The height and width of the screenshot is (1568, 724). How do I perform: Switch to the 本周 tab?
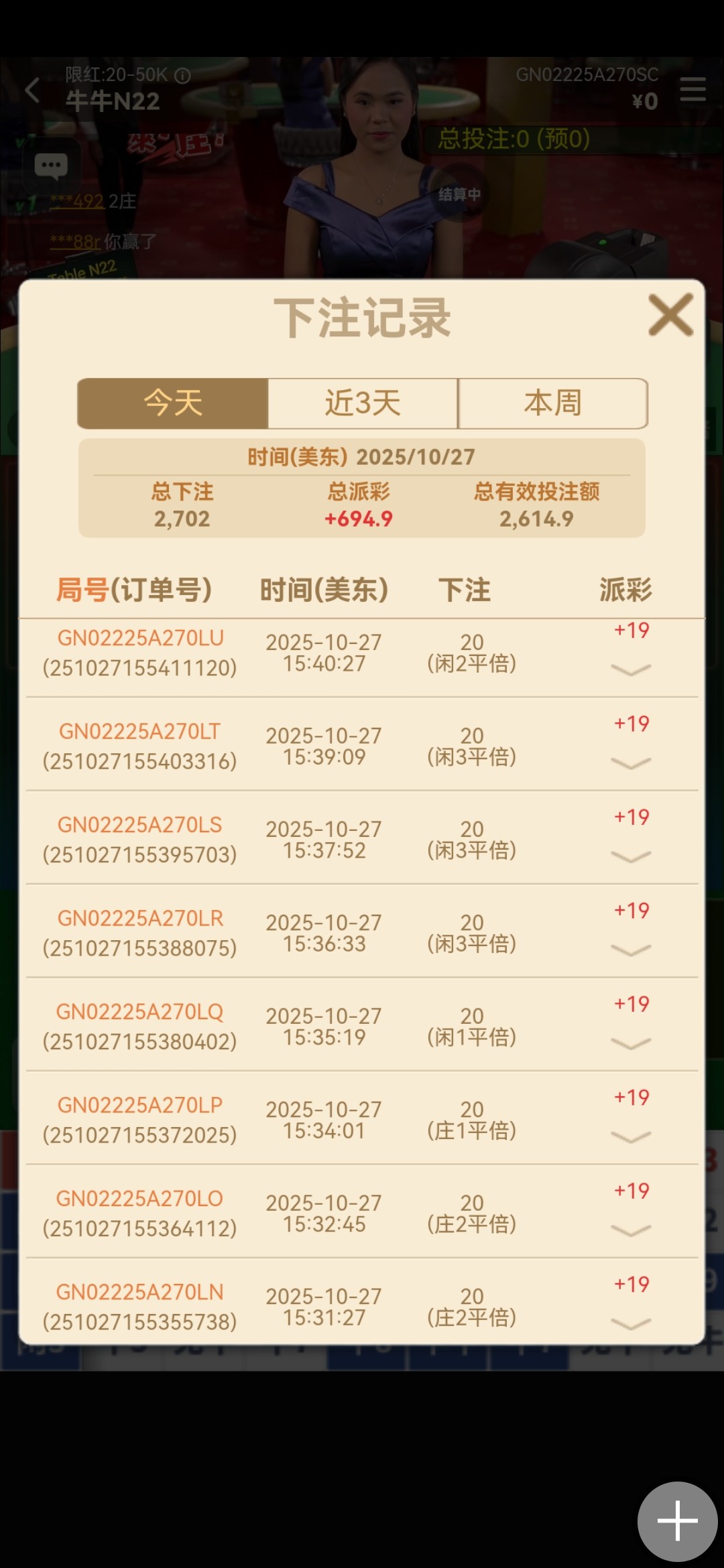[x=553, y=403]
